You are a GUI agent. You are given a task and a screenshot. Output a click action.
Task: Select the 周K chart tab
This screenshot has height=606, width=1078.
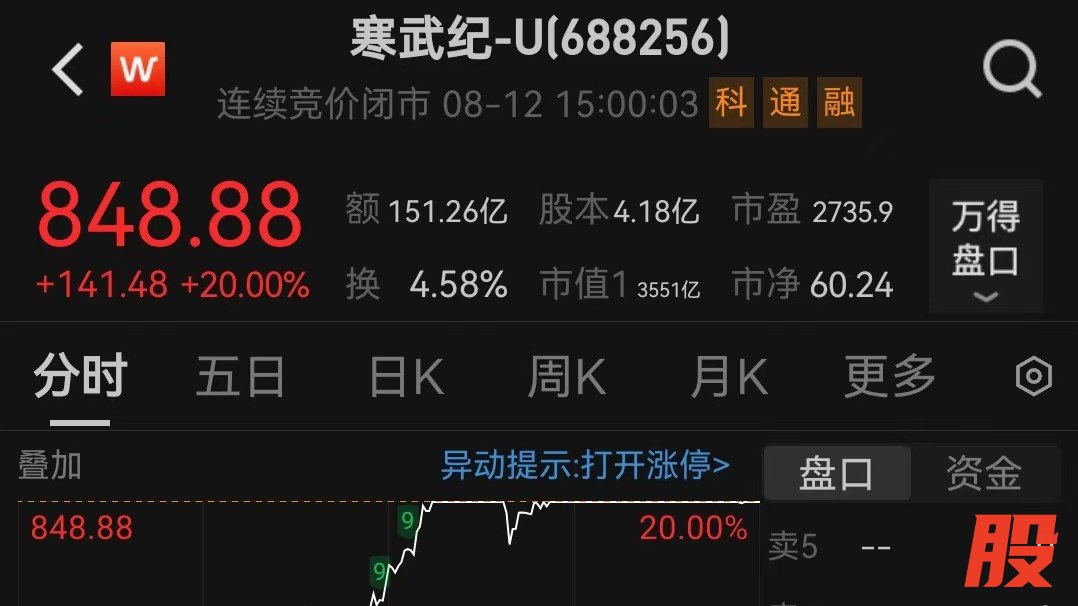click(x=566, y=378)
